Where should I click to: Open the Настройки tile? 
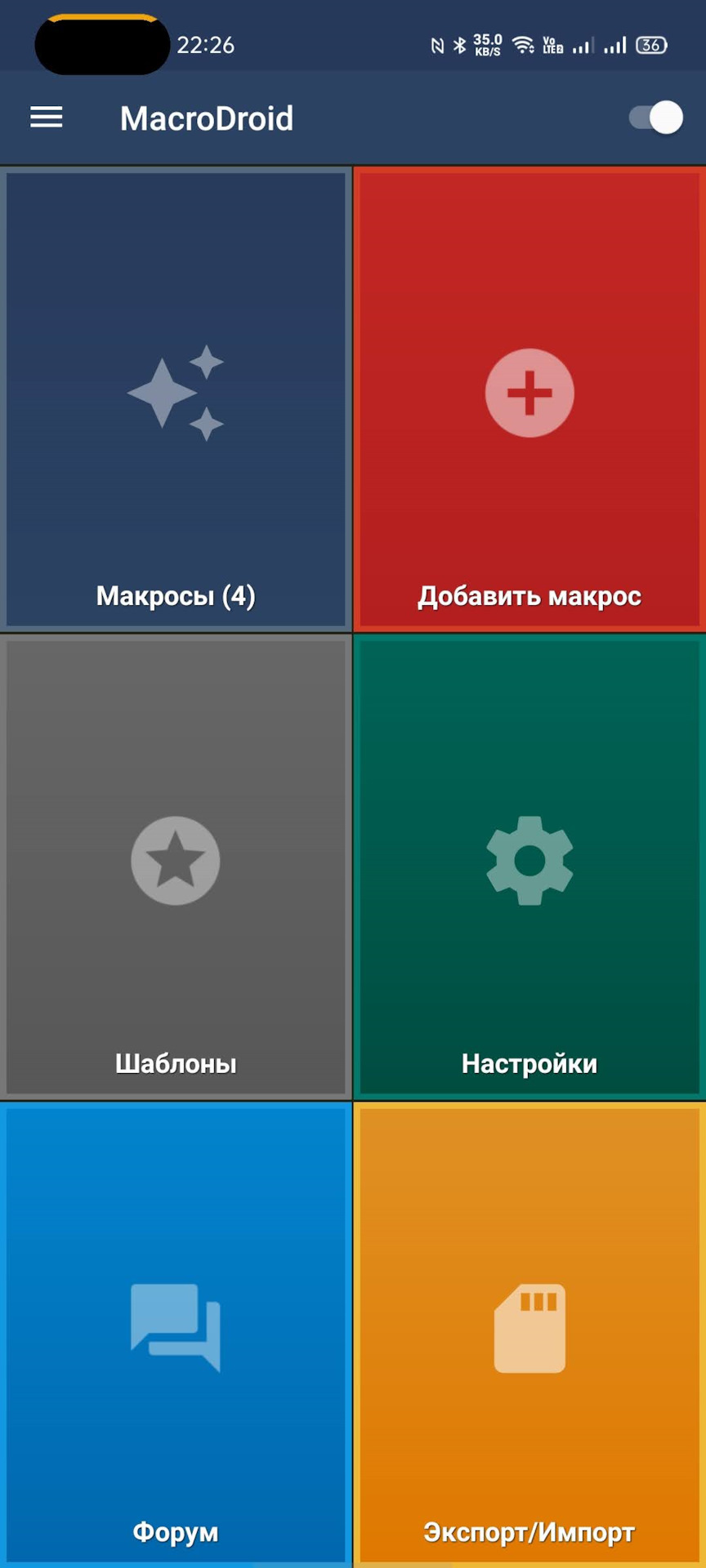(x=529, y=866)
